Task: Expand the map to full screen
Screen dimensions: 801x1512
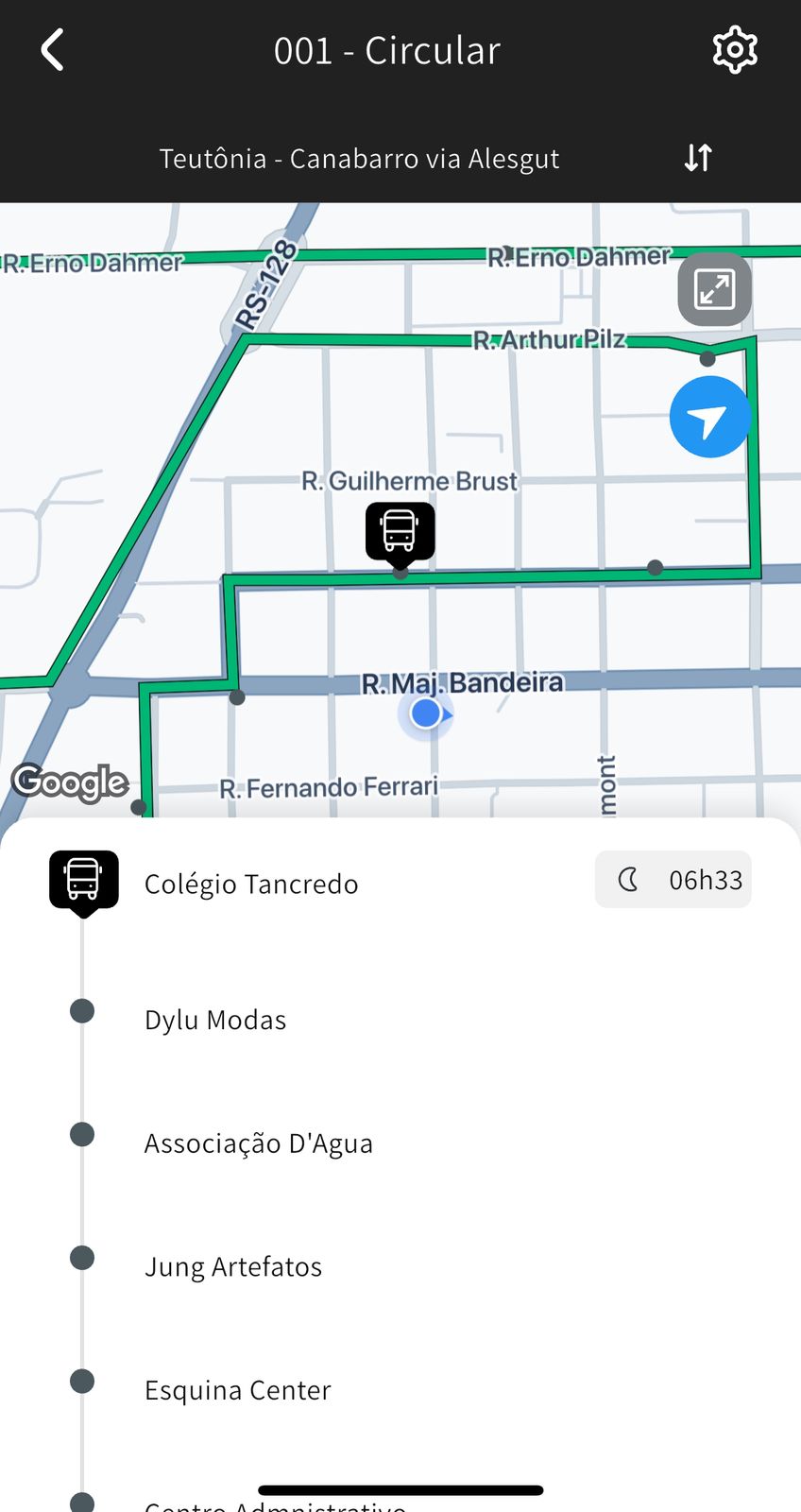Action: [x=714, y=289]
